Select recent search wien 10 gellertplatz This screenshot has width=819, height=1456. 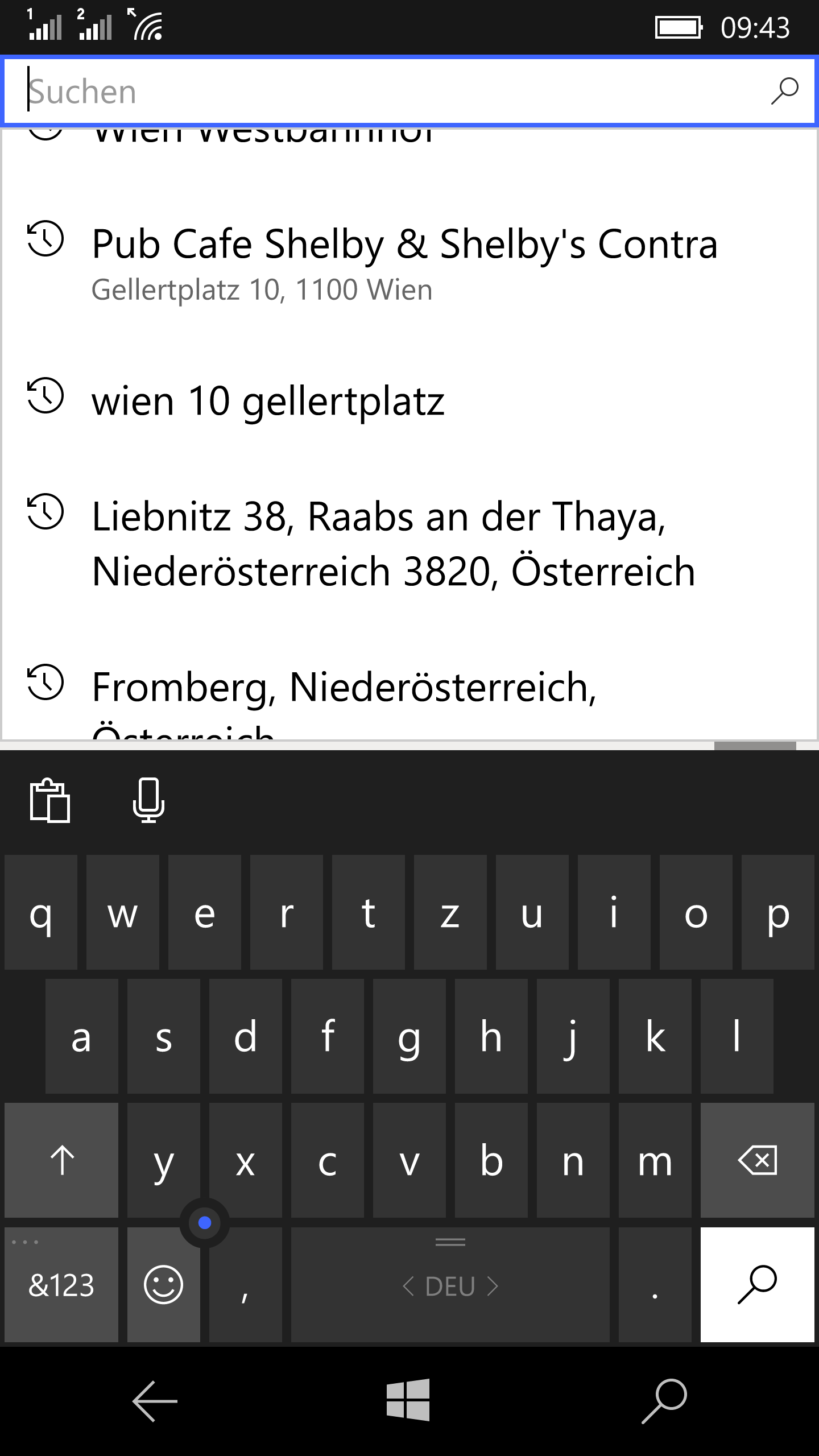409,400
